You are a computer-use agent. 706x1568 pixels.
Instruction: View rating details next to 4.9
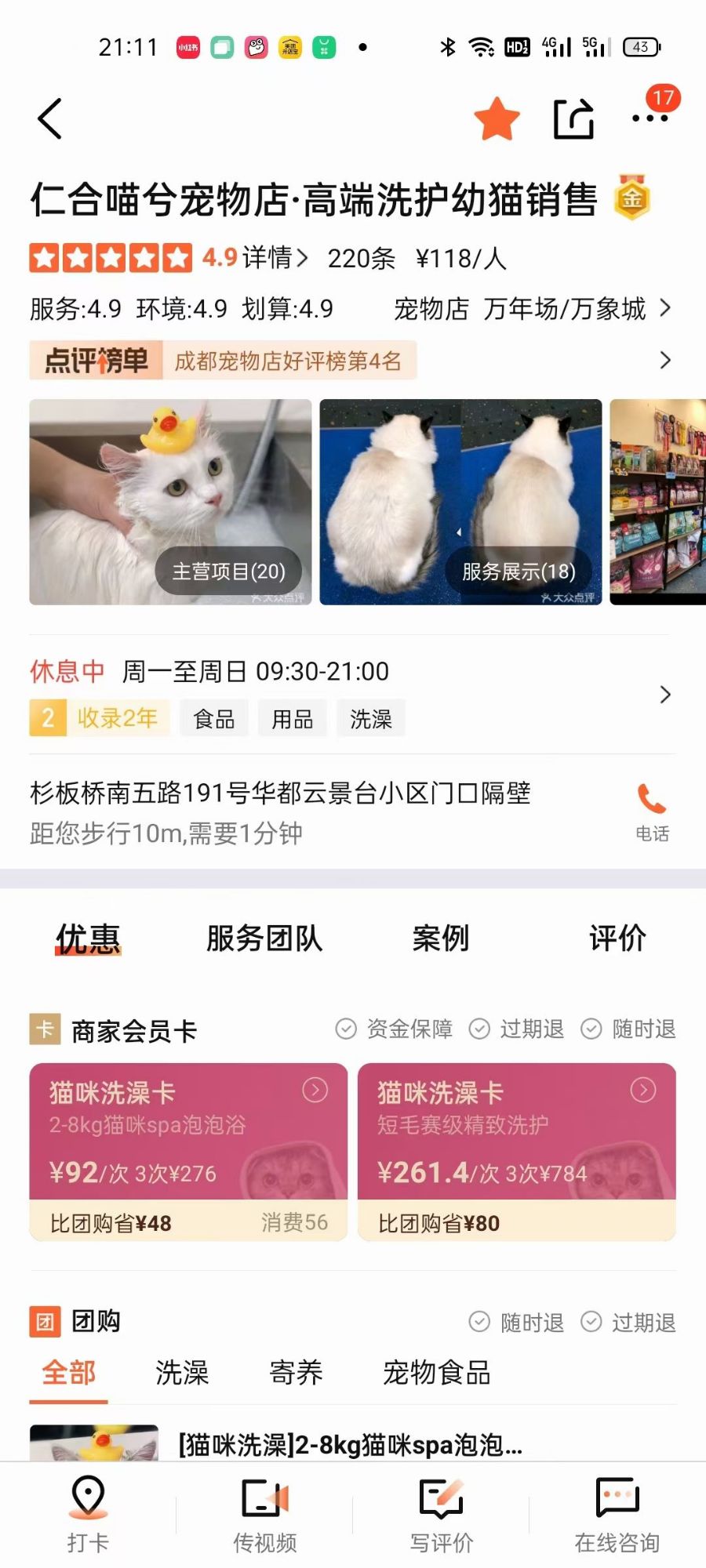tap(275, 258)
